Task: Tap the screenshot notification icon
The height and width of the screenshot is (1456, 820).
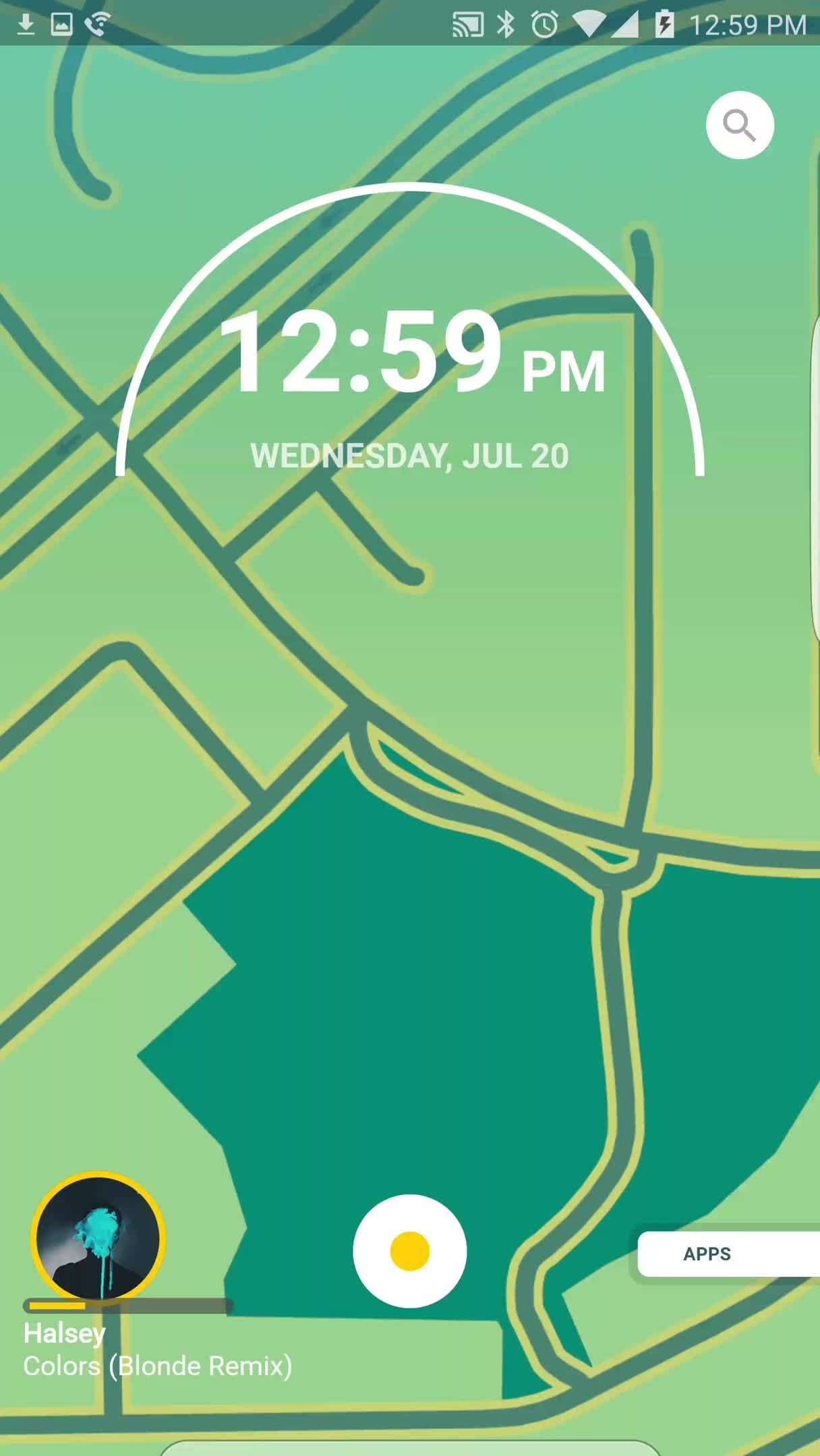Action: coord(61,22)
